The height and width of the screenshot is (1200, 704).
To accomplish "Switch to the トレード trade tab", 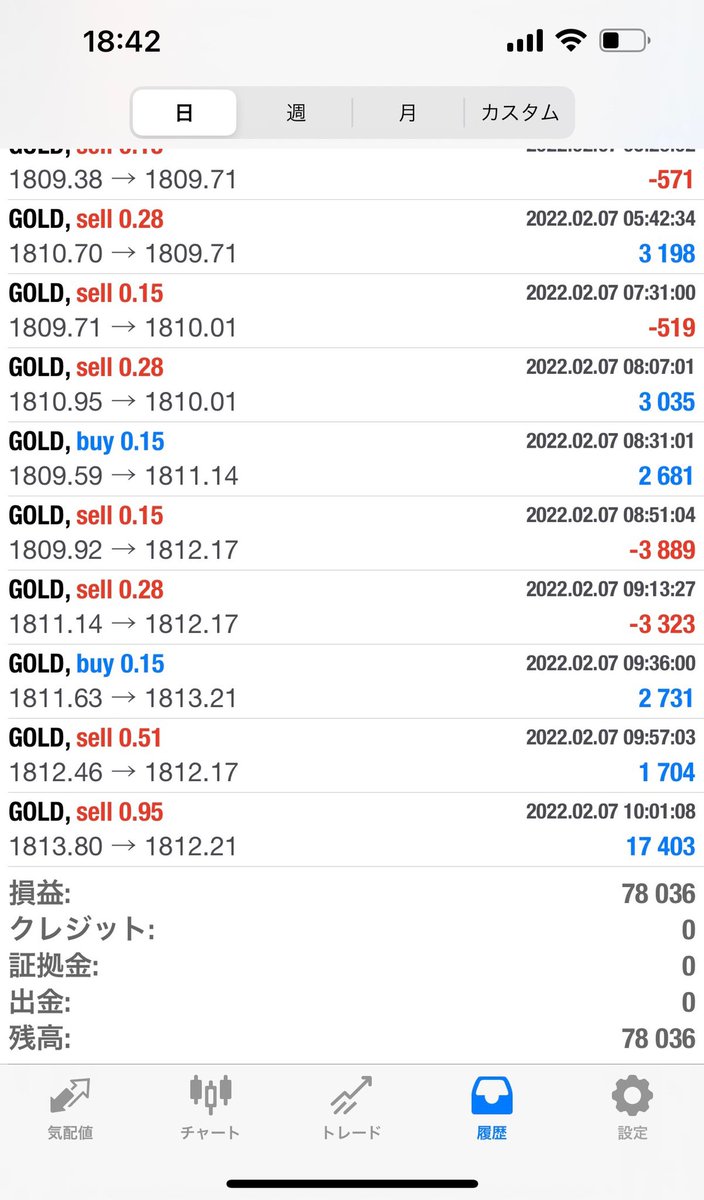I will (352, 1108).
